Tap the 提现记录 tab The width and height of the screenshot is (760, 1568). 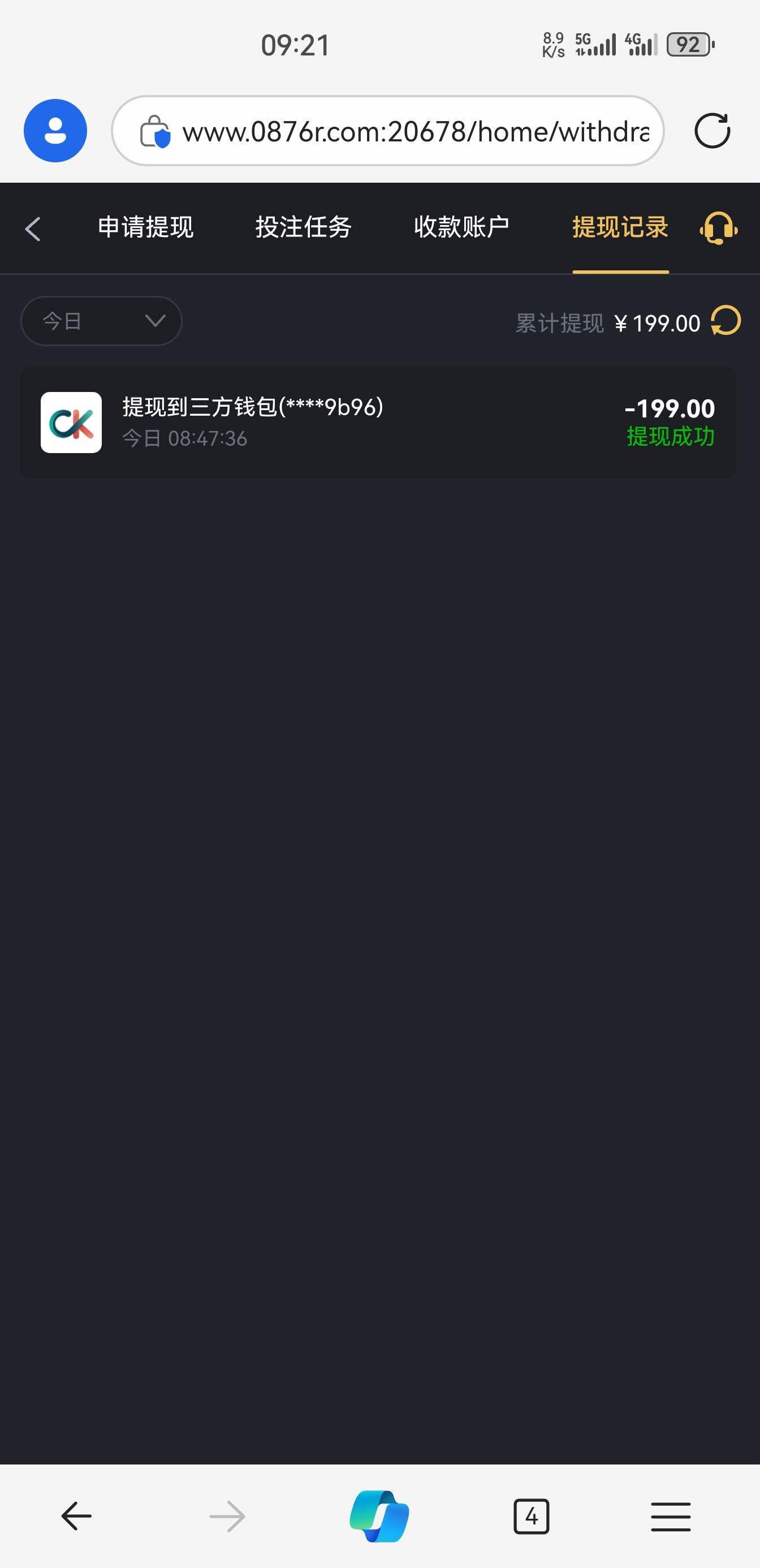click(x=620, y=227)
